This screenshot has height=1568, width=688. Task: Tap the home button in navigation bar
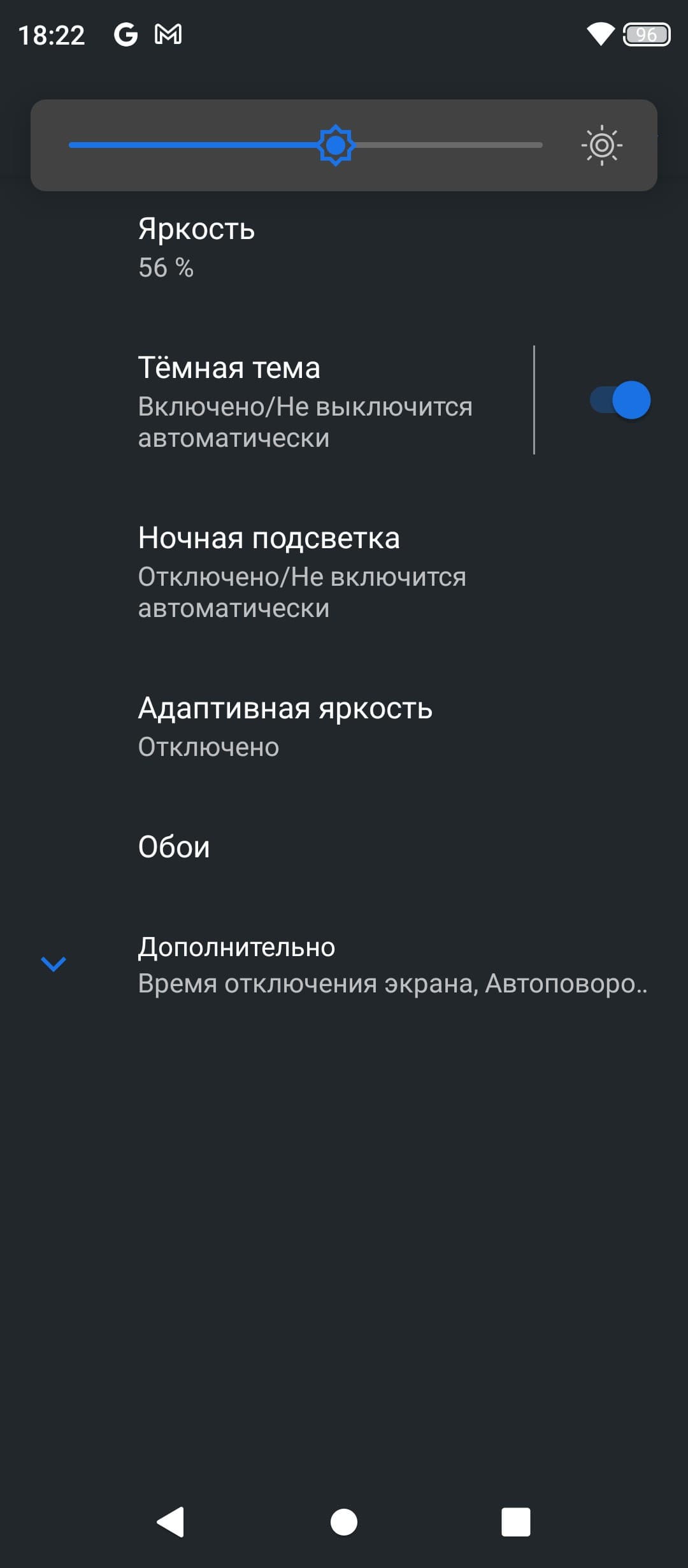click(x=344, y=1522)
